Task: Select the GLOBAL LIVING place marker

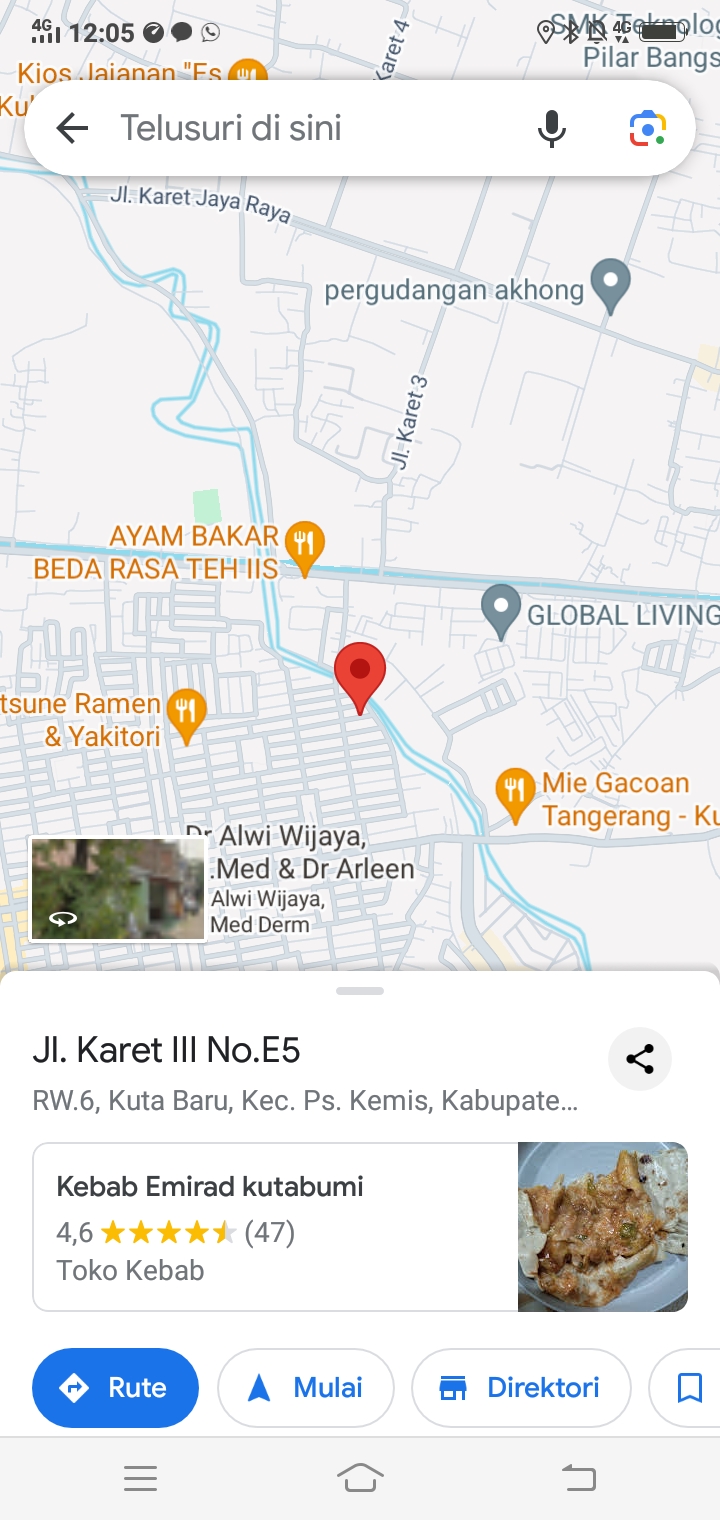Action: pyautogui.click(x=500, y=608)
